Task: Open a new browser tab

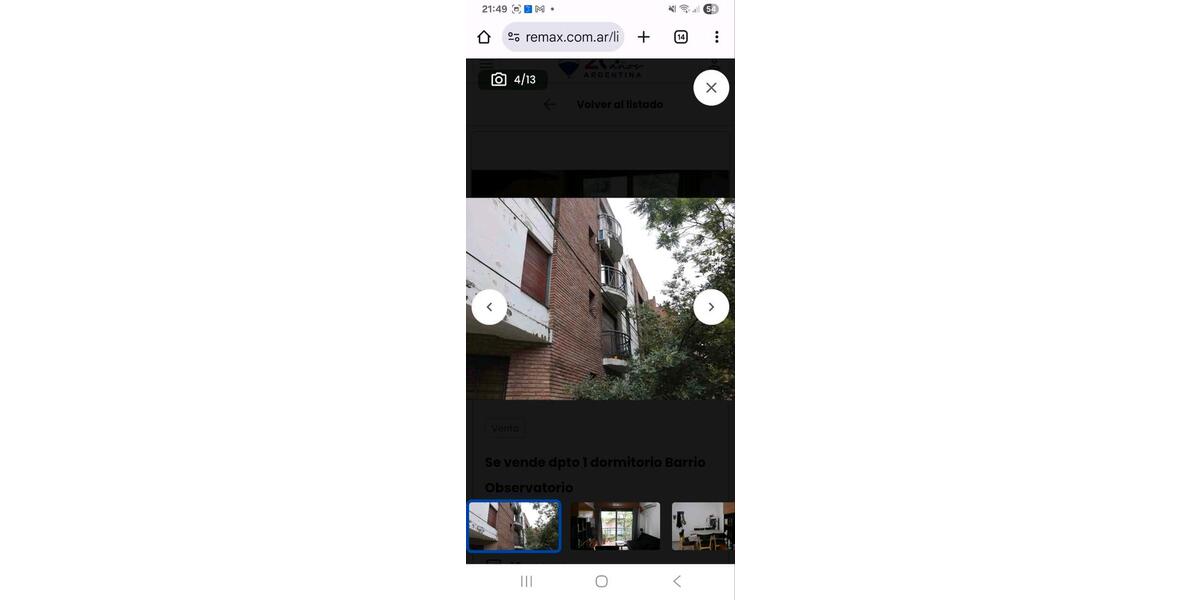Action: click(644, 37)
